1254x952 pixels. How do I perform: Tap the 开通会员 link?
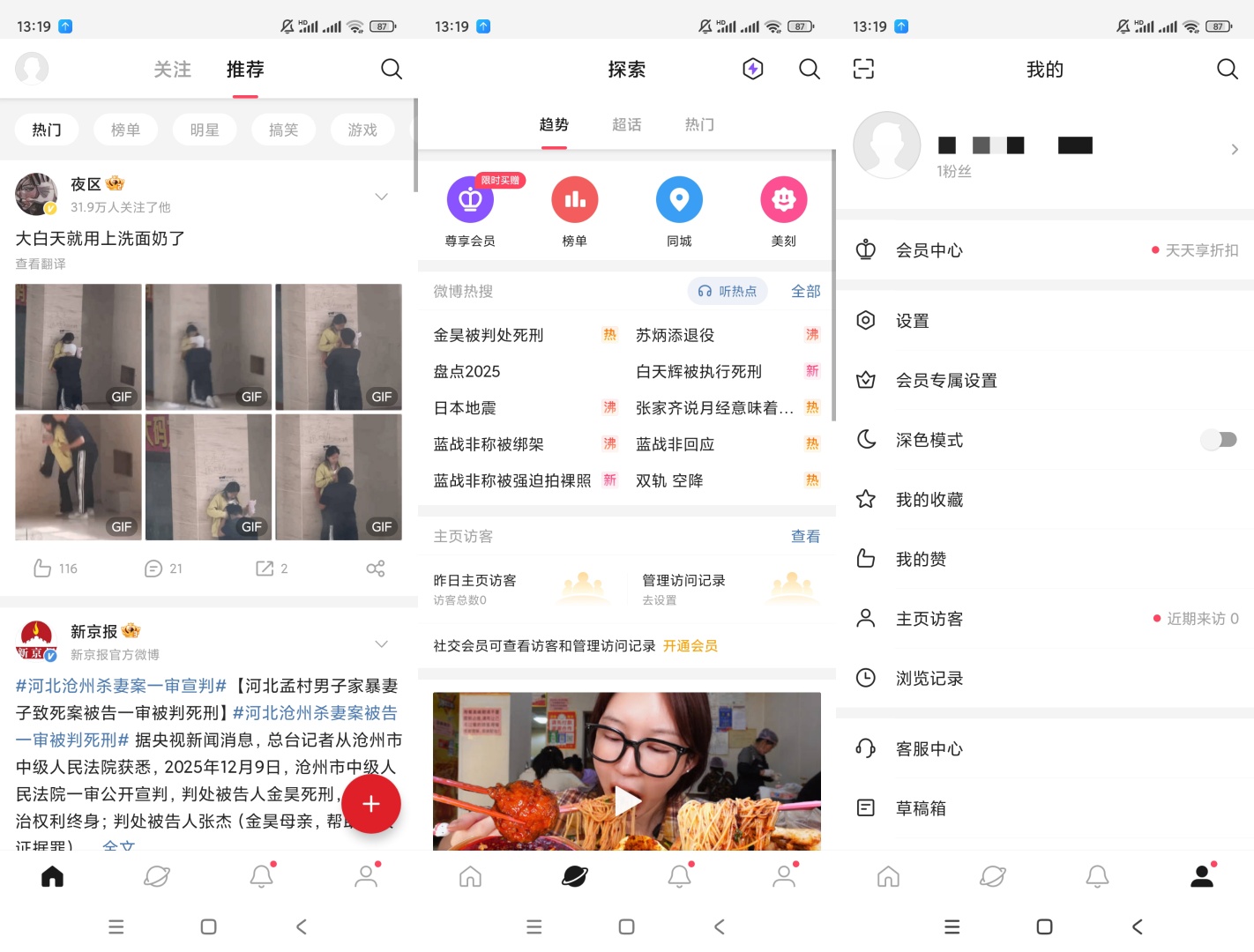[x=690, y=646]
